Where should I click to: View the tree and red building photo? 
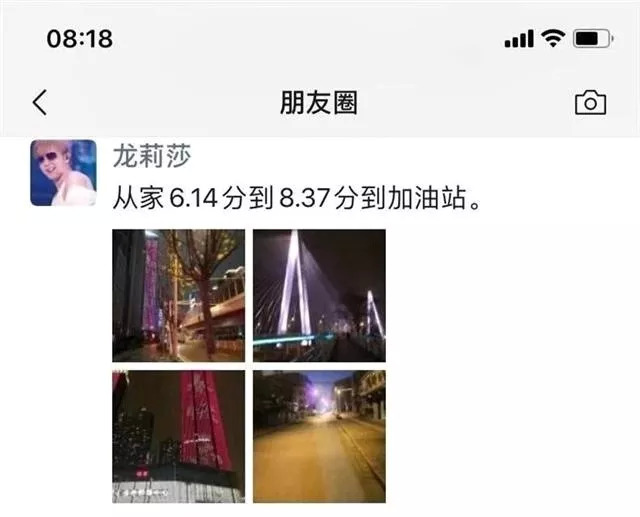tap(178, 295)
